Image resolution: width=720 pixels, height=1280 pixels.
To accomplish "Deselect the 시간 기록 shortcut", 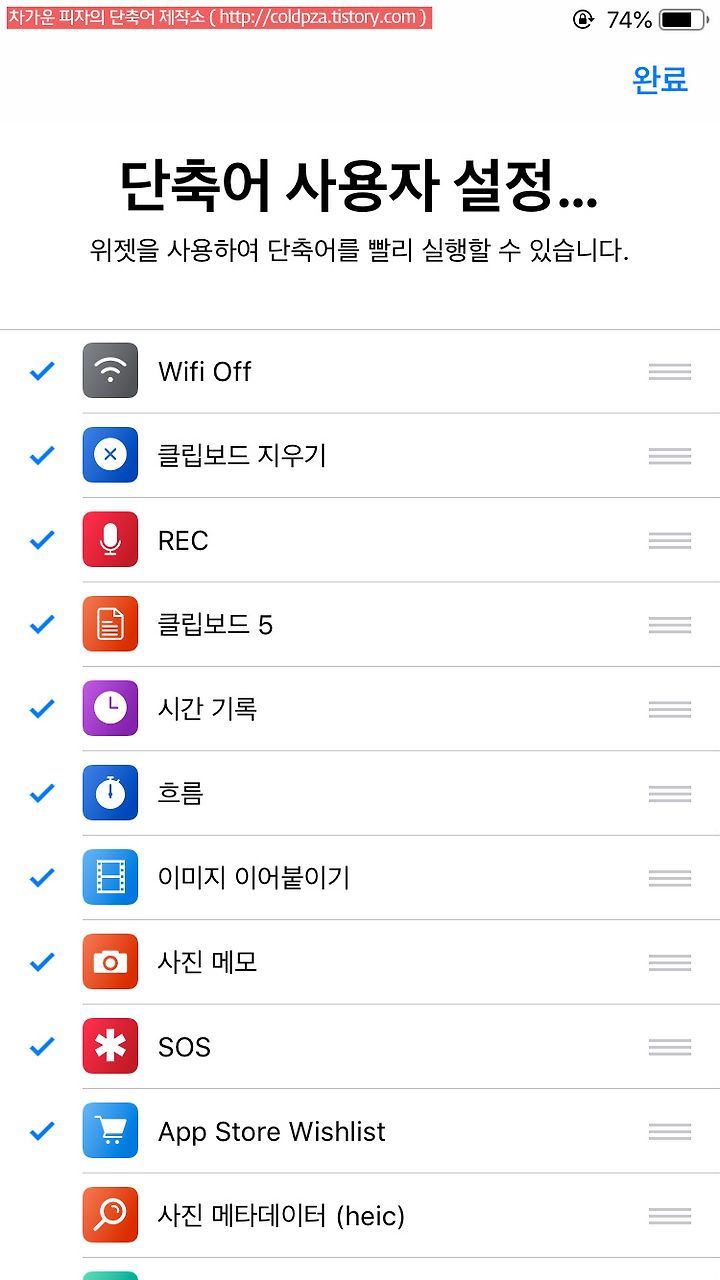I will point(42,708).
